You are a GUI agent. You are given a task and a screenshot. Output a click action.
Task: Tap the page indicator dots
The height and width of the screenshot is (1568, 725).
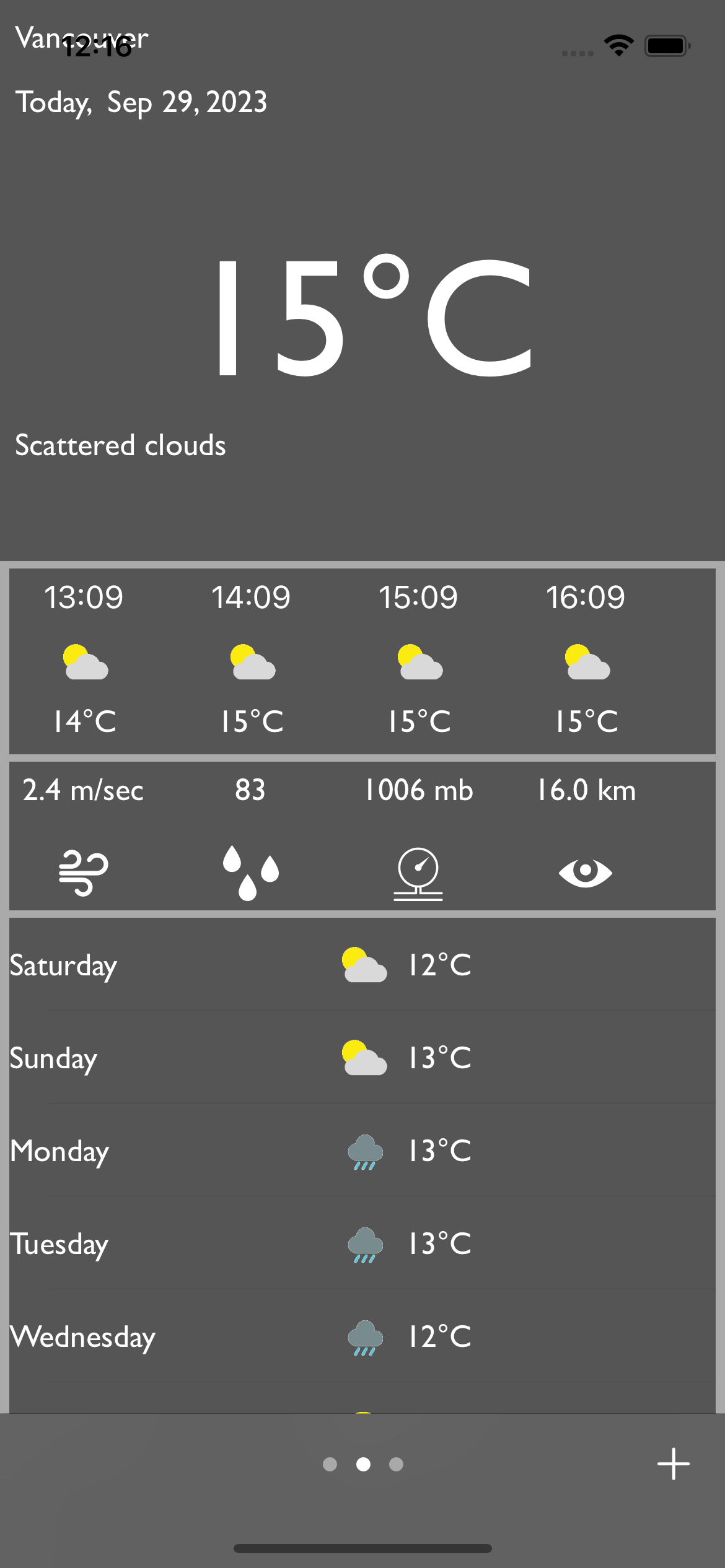pos(363,1464)
